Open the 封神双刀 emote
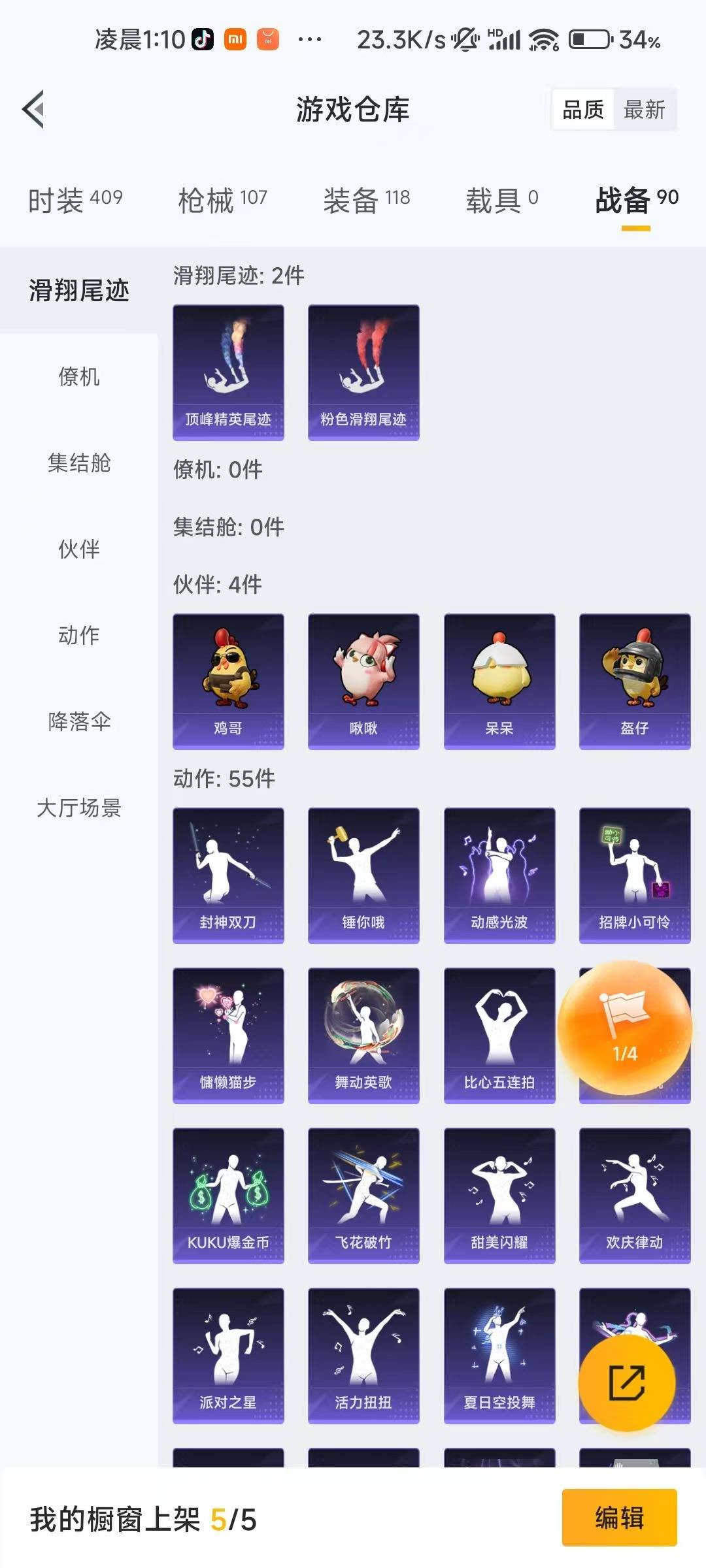706x1568 pixels. (228, 875)
